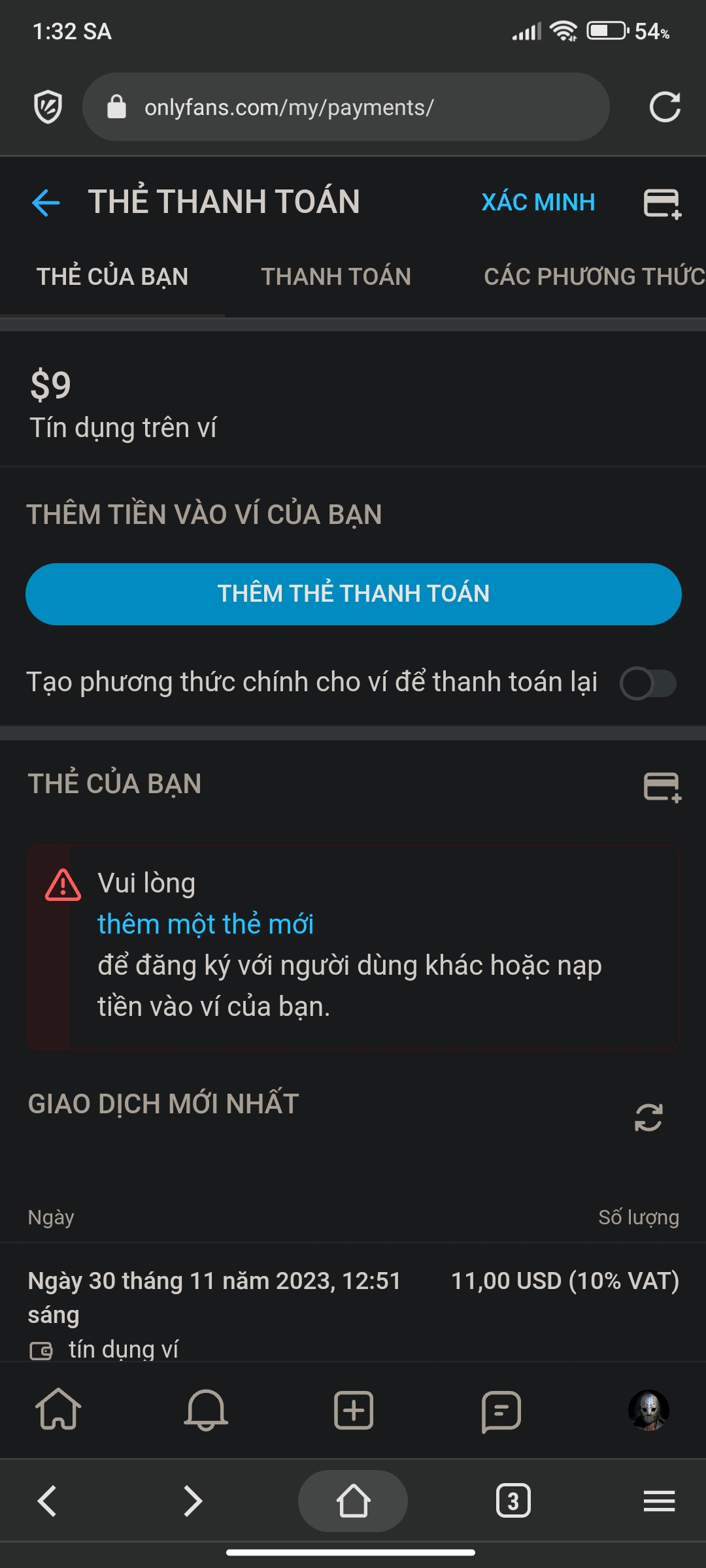Select the THẺ CỦA BẠN tab
The width and height of the screenshot is (706, 1568).
pos(112,277)
